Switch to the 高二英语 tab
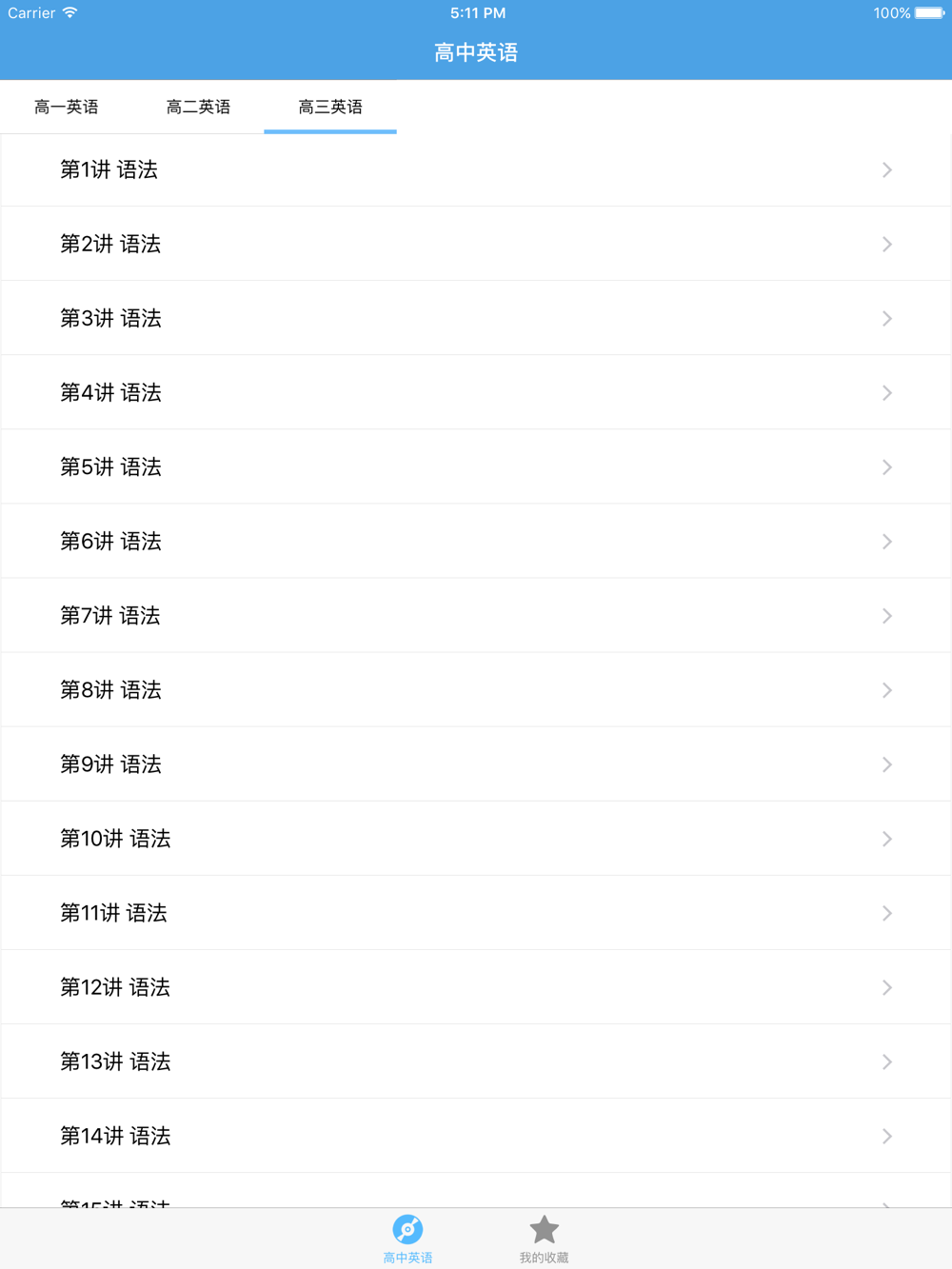 198,107
